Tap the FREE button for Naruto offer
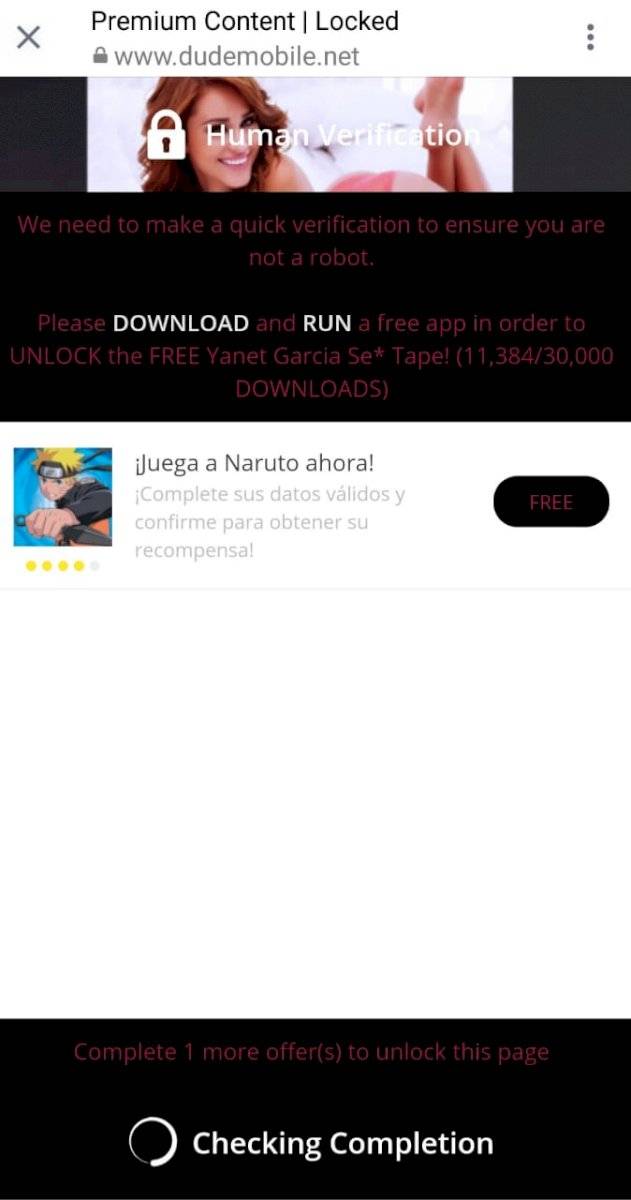 550,502
